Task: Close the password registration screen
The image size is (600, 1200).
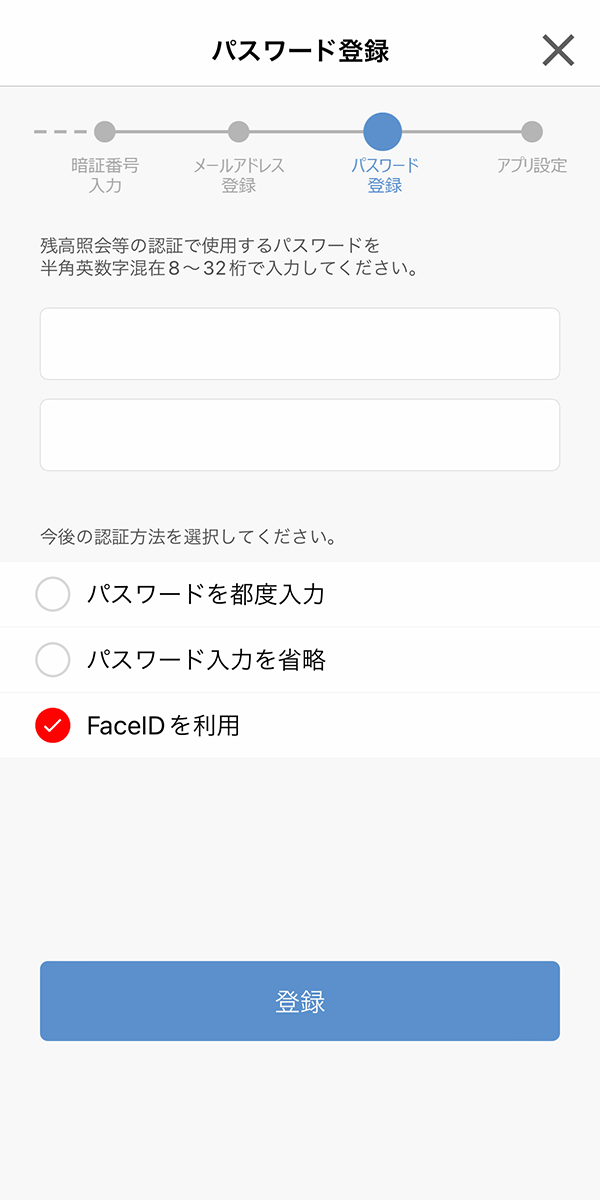Action: pyautogui.click(x=558, y=50)
